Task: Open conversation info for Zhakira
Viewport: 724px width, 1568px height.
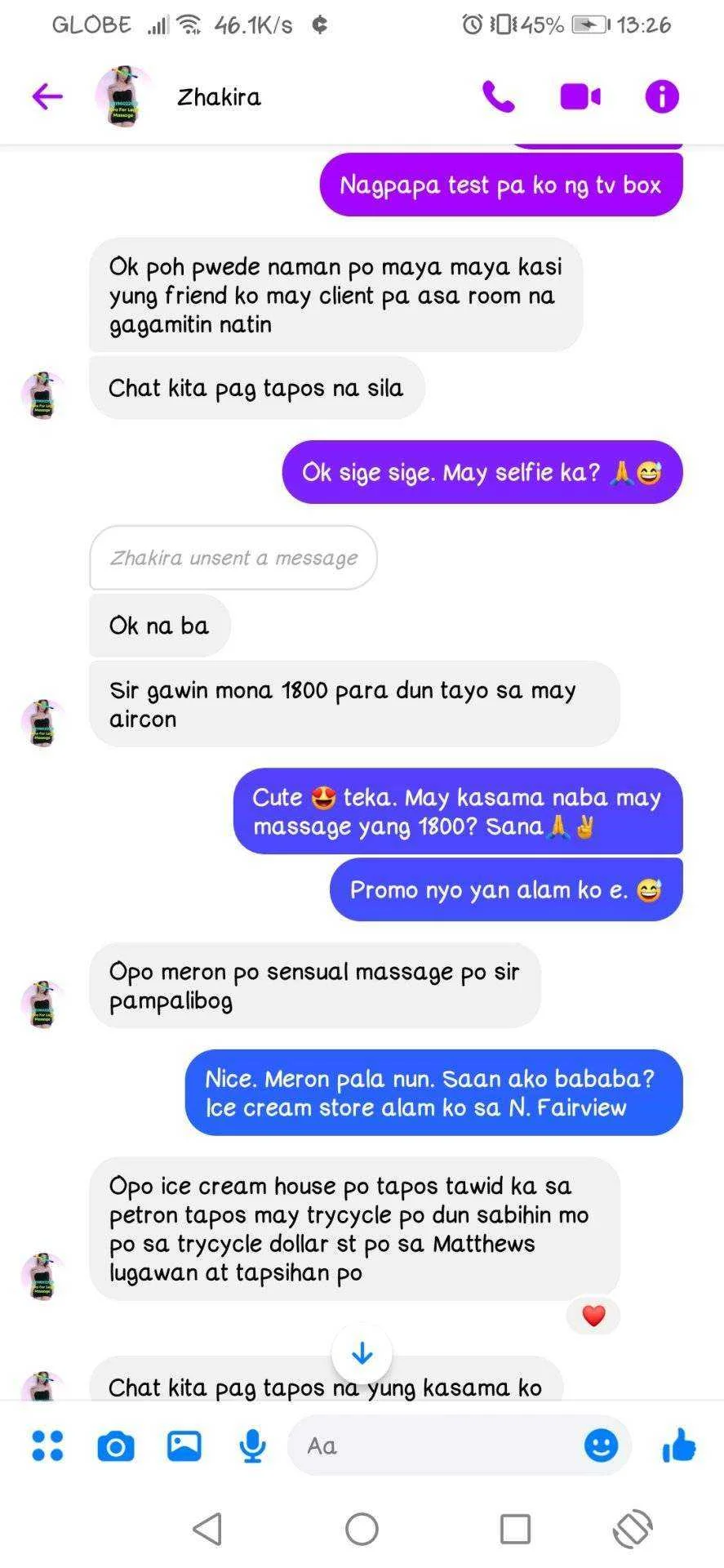Action: 662,96
